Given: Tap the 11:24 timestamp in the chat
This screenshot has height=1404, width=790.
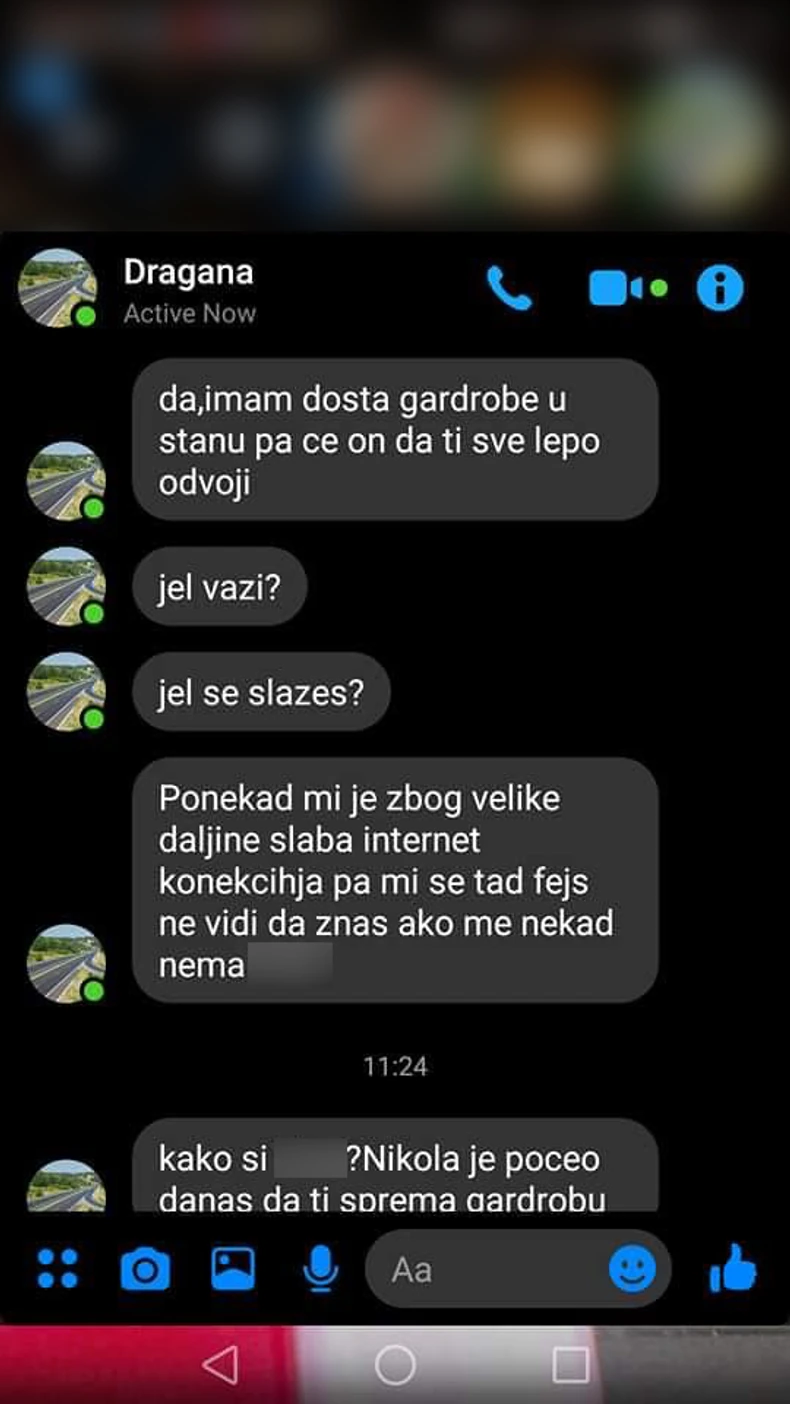Looking at the screenshot, I should click(x=394, y=1066).
